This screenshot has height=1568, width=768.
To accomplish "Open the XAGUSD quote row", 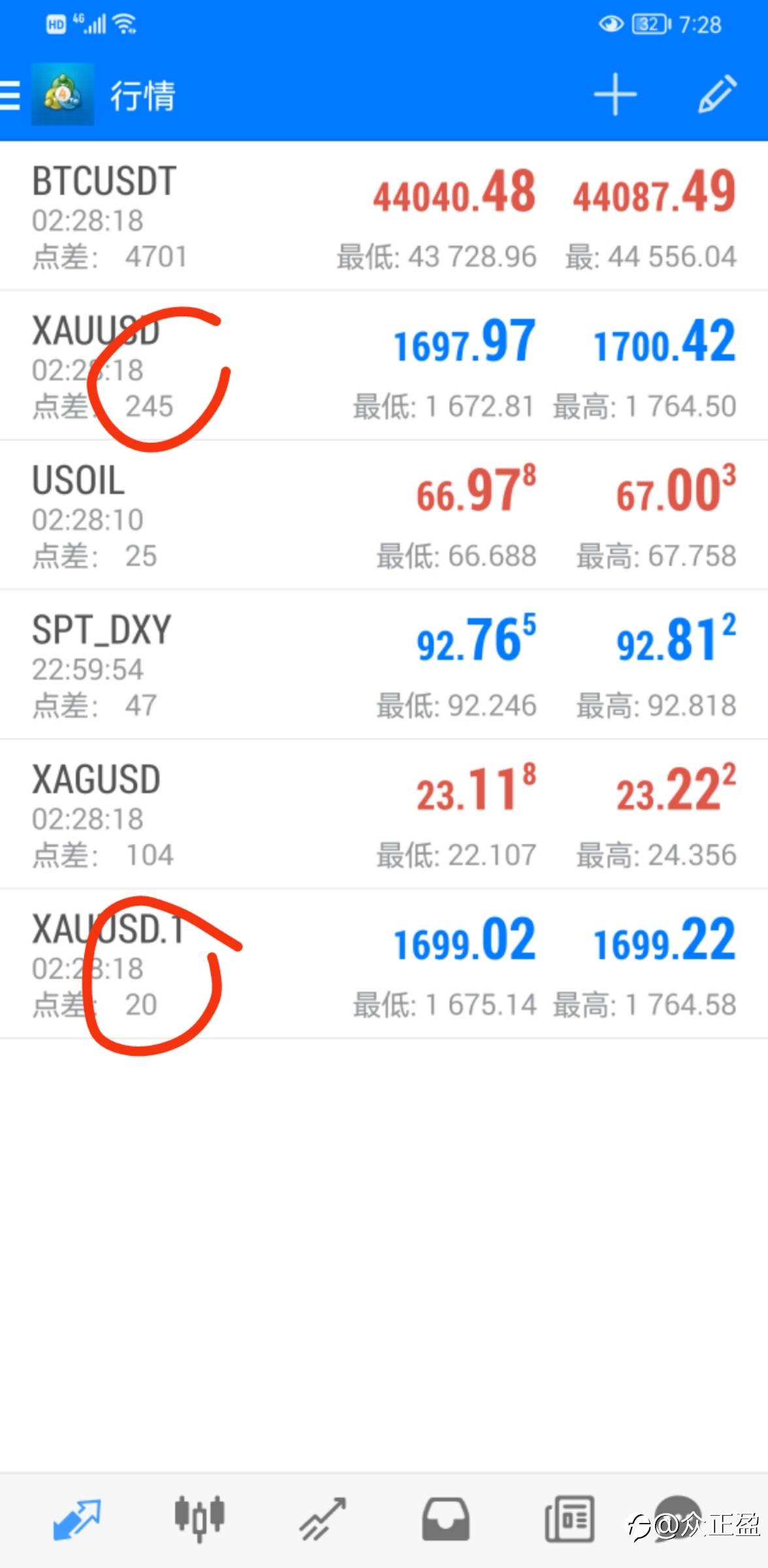I will [384, 815].
